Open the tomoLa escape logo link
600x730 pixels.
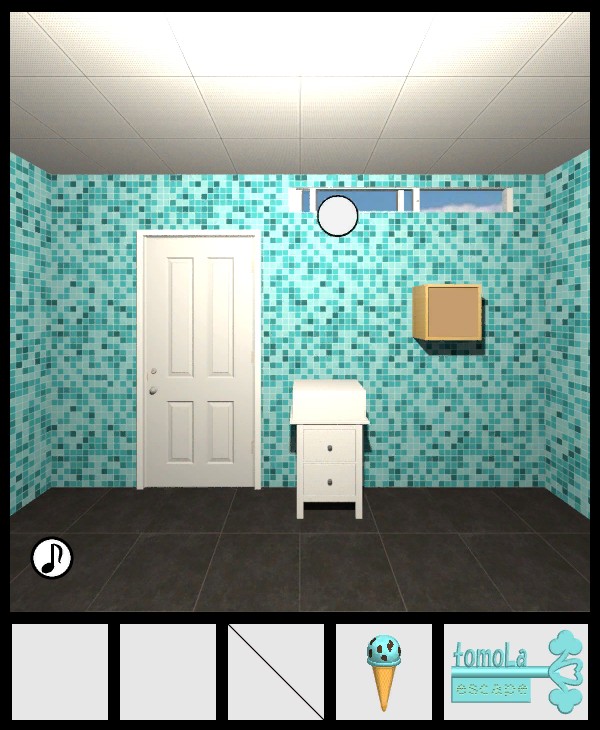coord(515,672)
